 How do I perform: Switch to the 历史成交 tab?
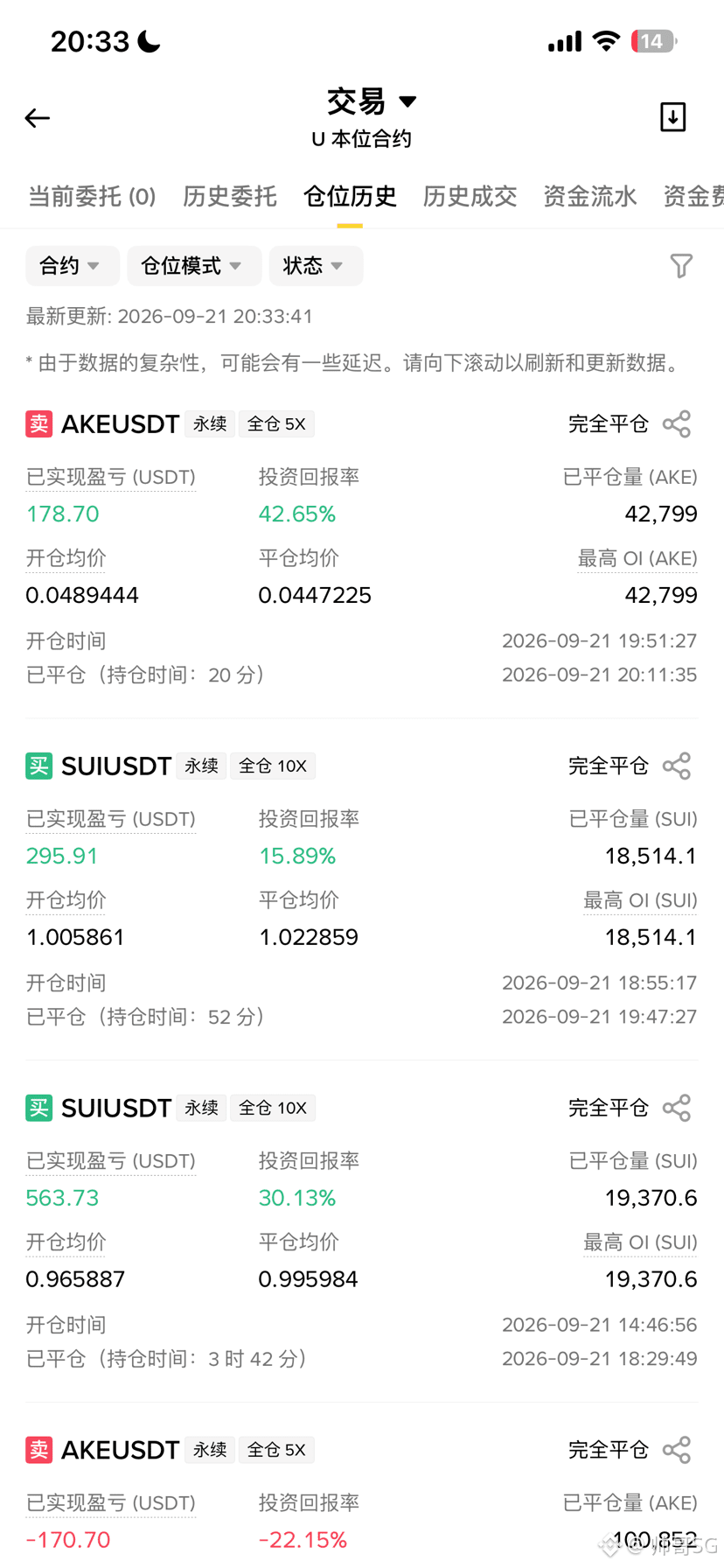pos(470,196)
